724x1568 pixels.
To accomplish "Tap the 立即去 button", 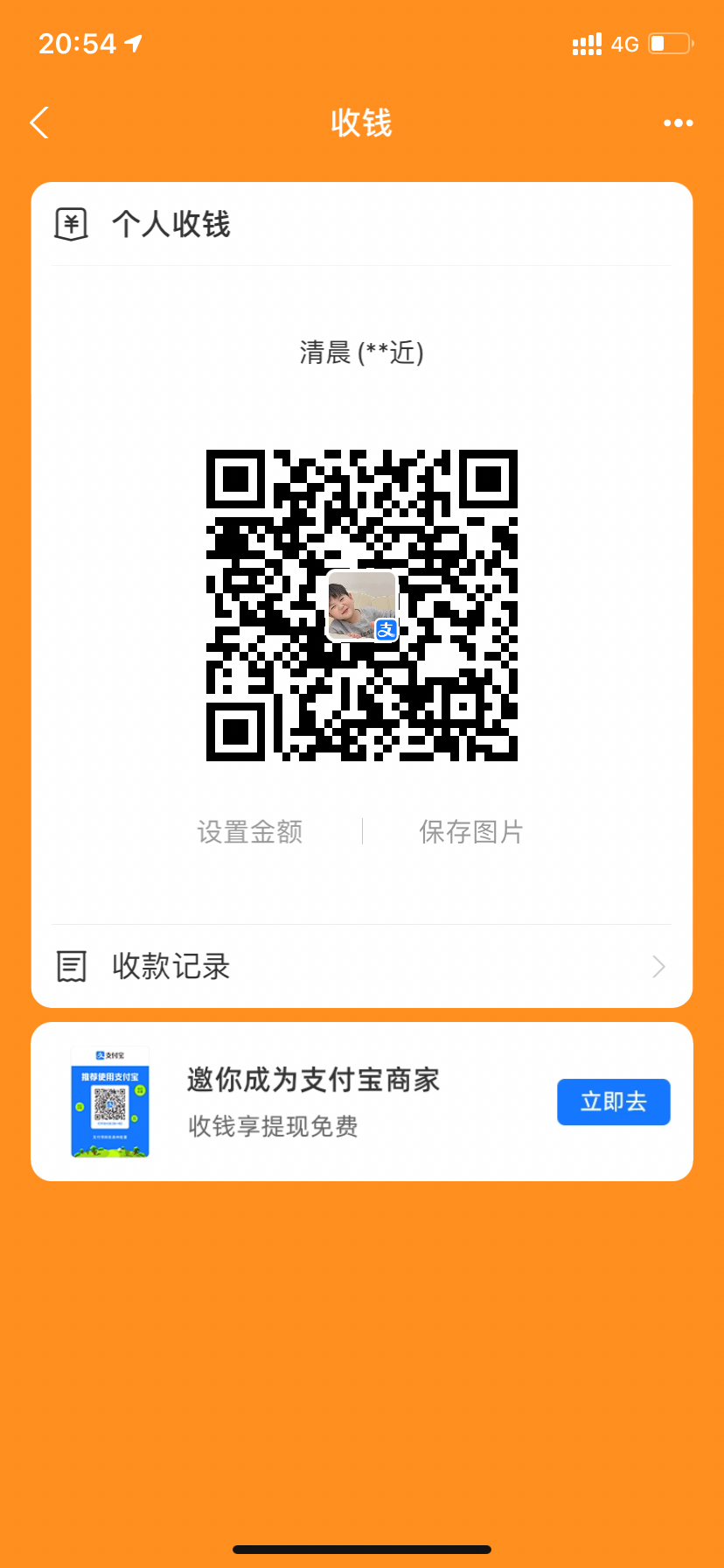I will click(613, 1102).
